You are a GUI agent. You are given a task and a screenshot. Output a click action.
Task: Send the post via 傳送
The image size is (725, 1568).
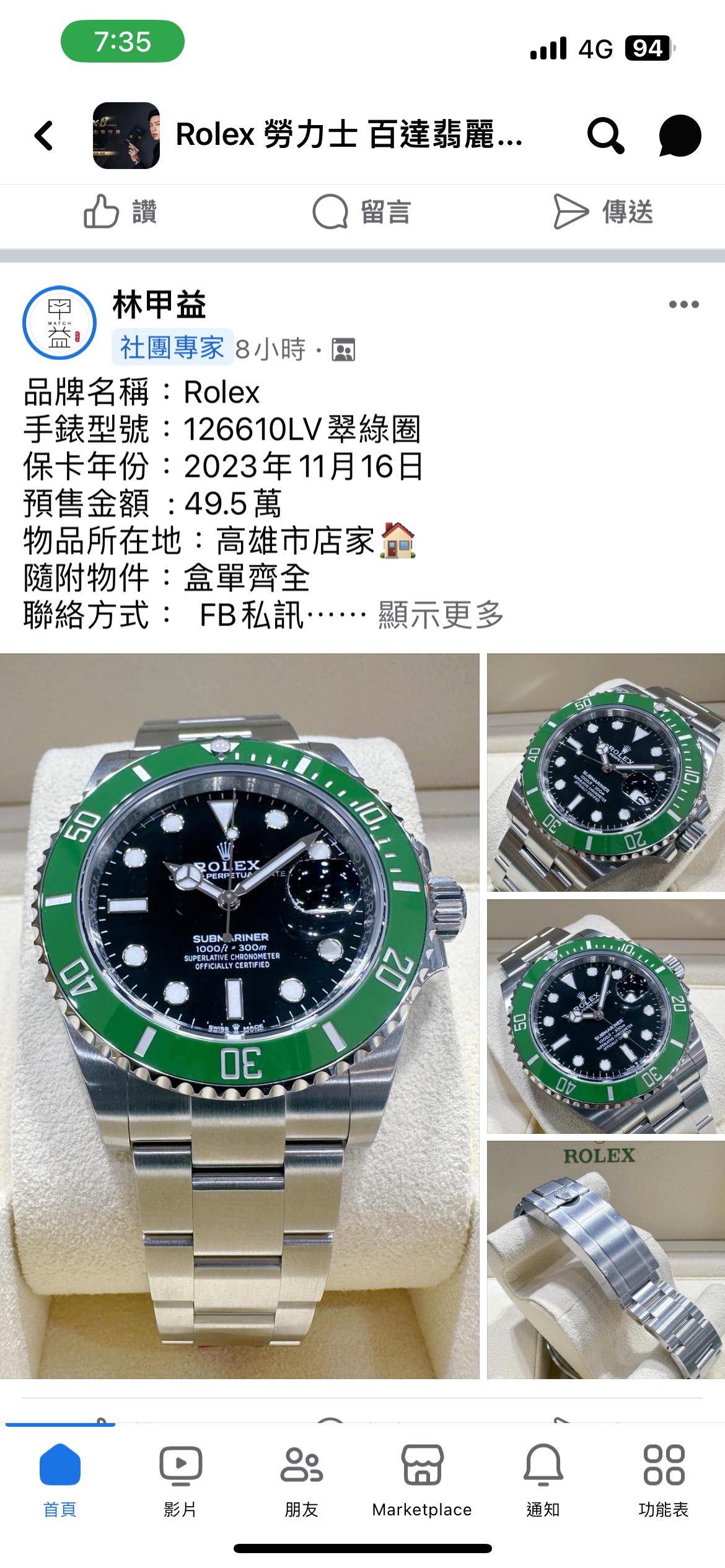tap(604, 212)
